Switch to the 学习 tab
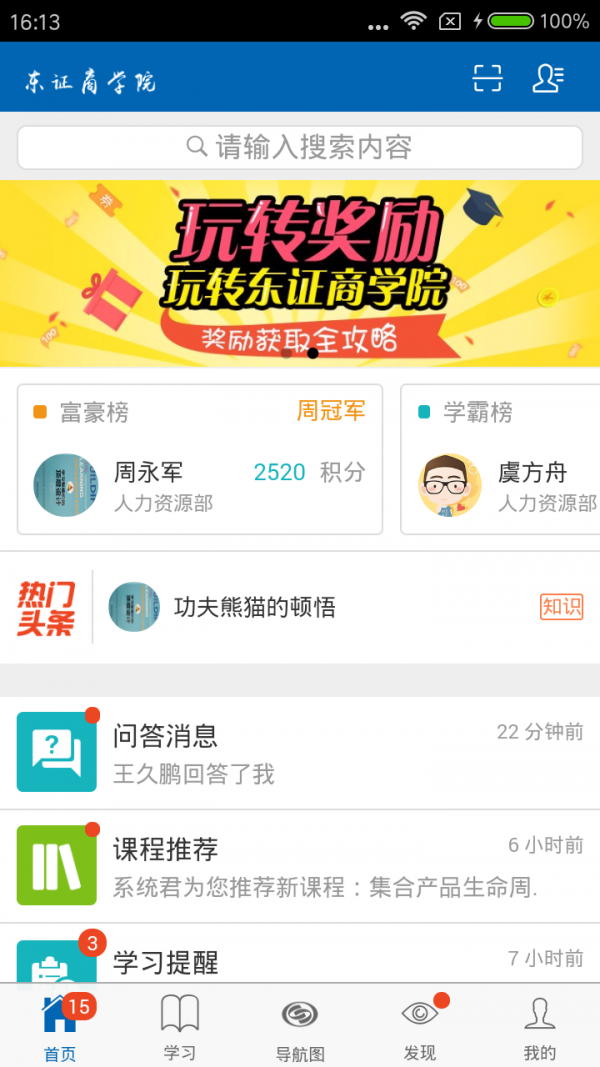Viewport: 600px width, 1067px height. (x=180, y=1027)
